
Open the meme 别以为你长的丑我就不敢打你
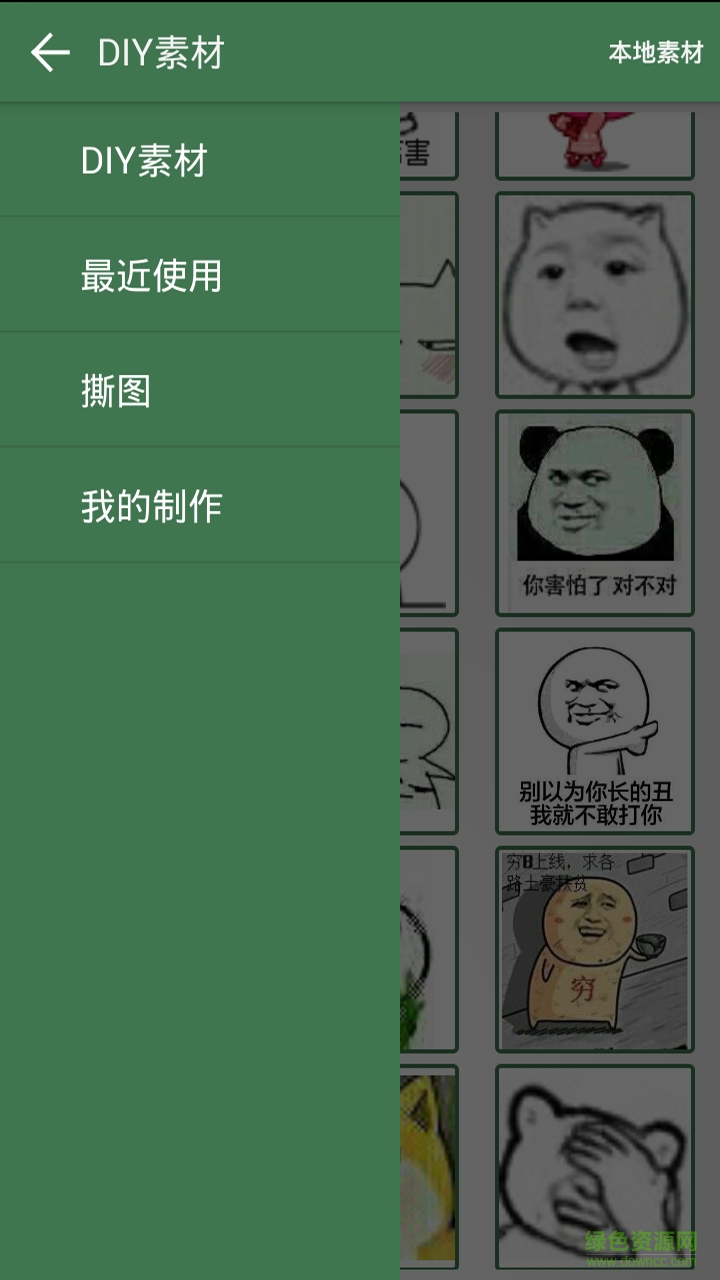coord(595,731)
